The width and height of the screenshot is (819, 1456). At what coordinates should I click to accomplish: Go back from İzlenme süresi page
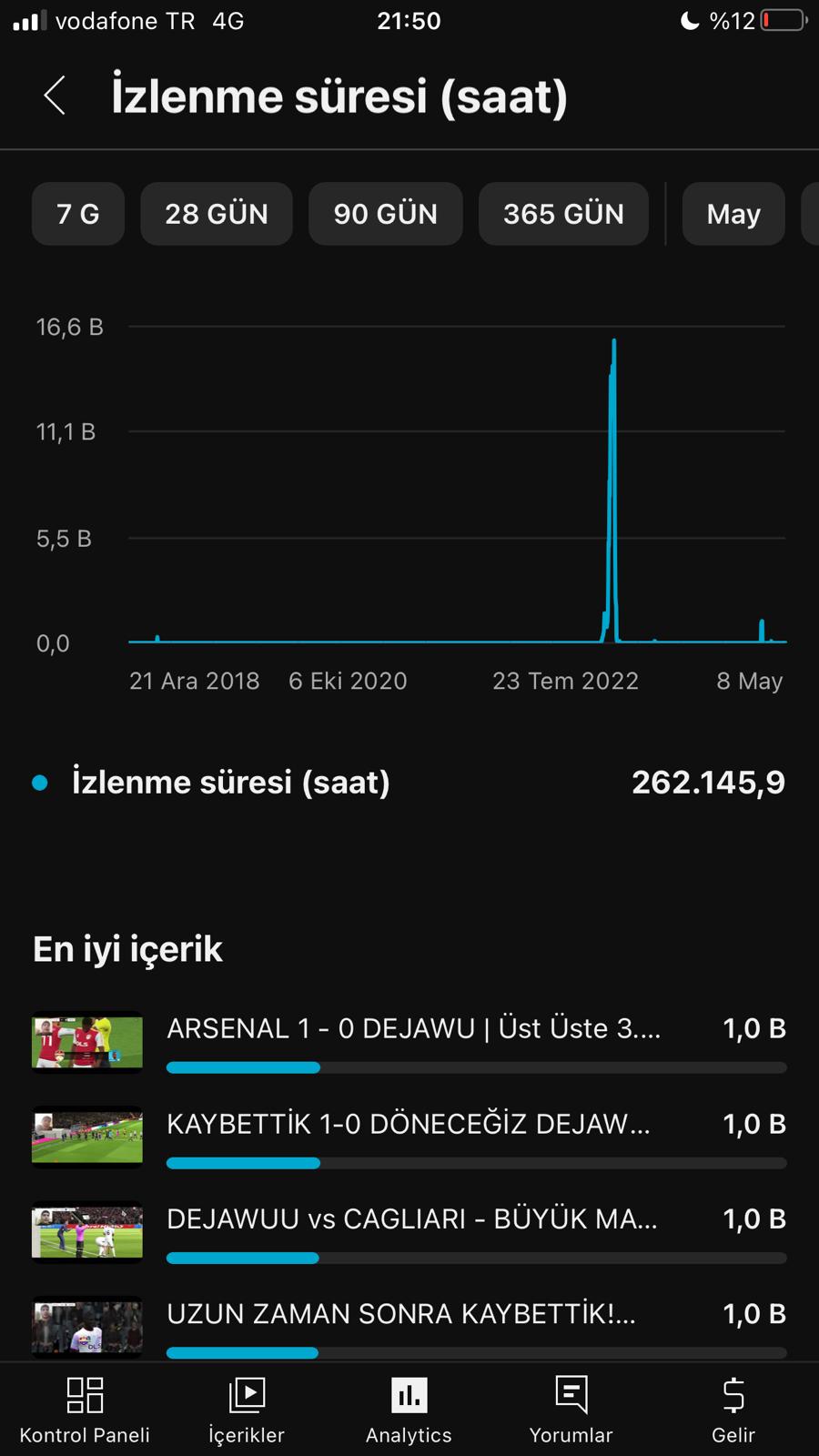click(x=55, y=96)
